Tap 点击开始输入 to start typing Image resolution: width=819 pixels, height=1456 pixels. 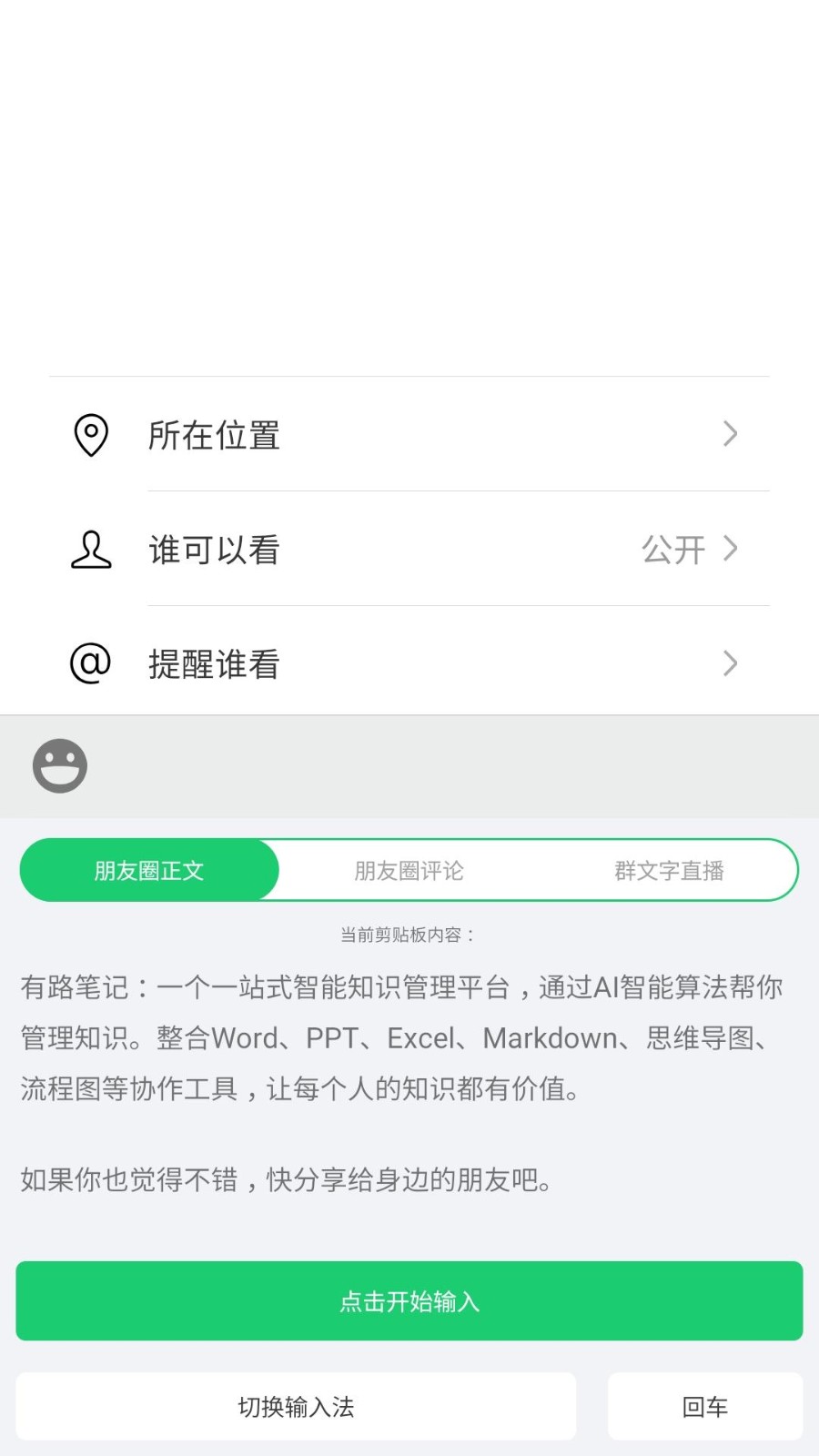point(409,1301)
